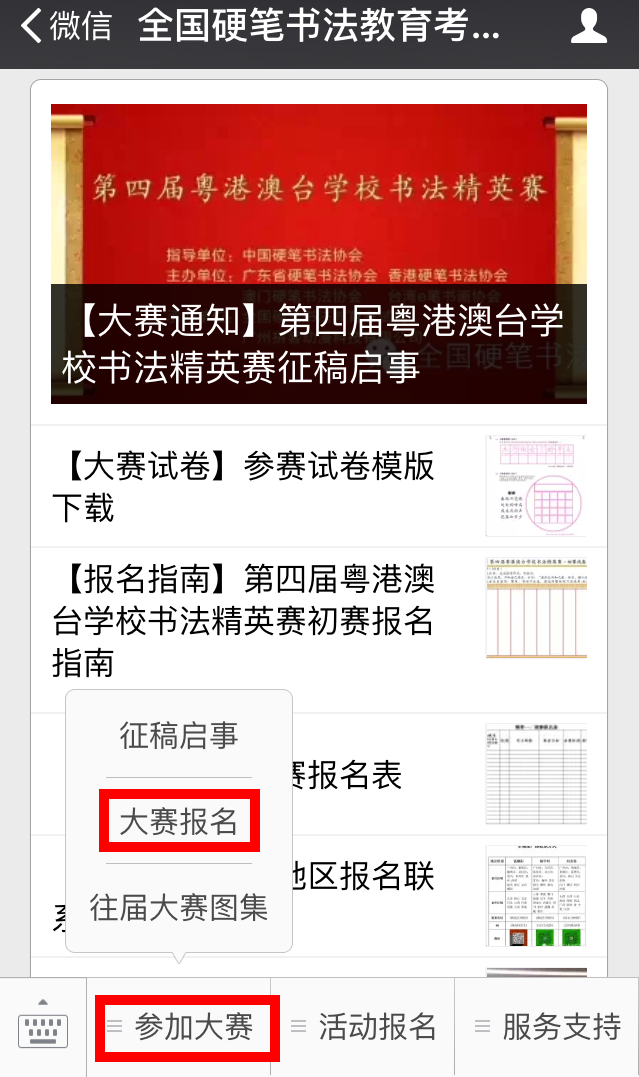Select 往届大赛图集 from the popup menu
Image resolution: width=639 pixels, height=1077 pixels.
(x=179, y=907)
